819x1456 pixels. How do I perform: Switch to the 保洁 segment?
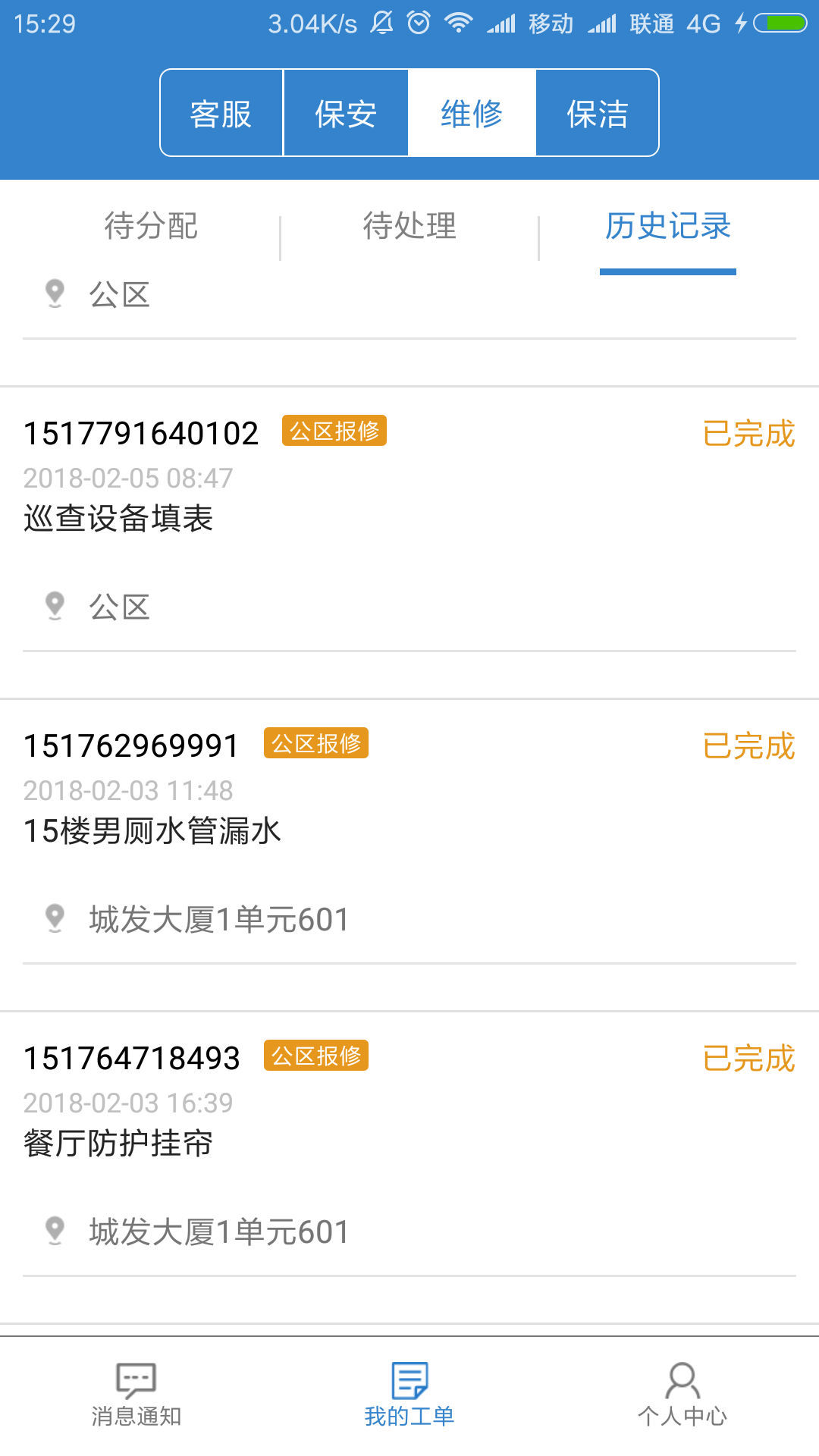[598, 114]
